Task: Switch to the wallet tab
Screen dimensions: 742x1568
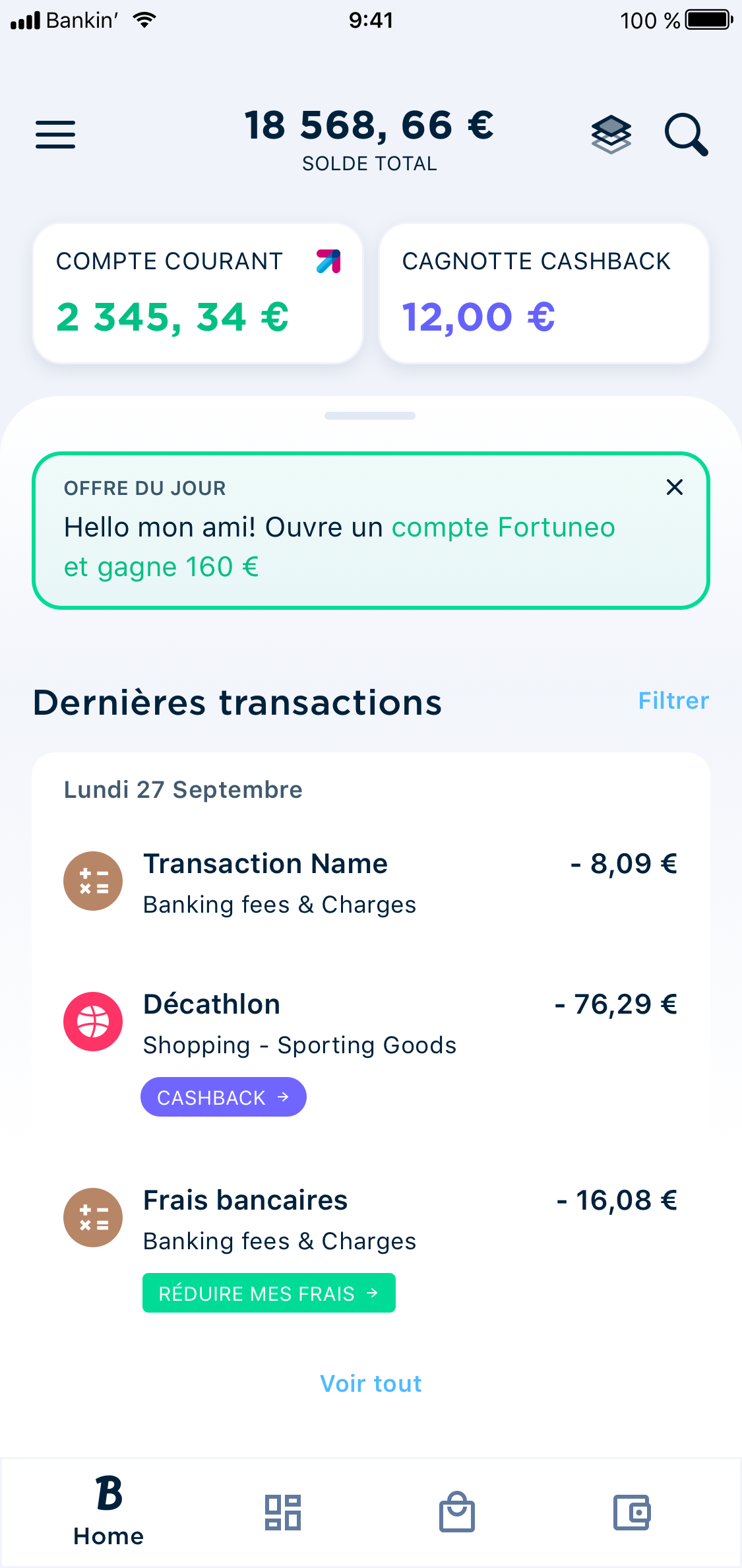Action: (632, 1512)
